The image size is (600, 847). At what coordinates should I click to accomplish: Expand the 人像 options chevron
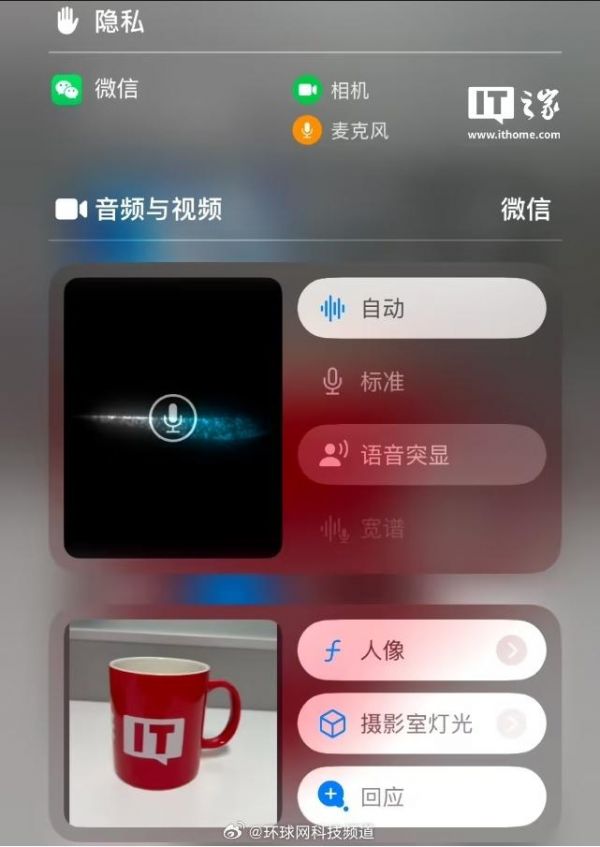coord(511,651)
